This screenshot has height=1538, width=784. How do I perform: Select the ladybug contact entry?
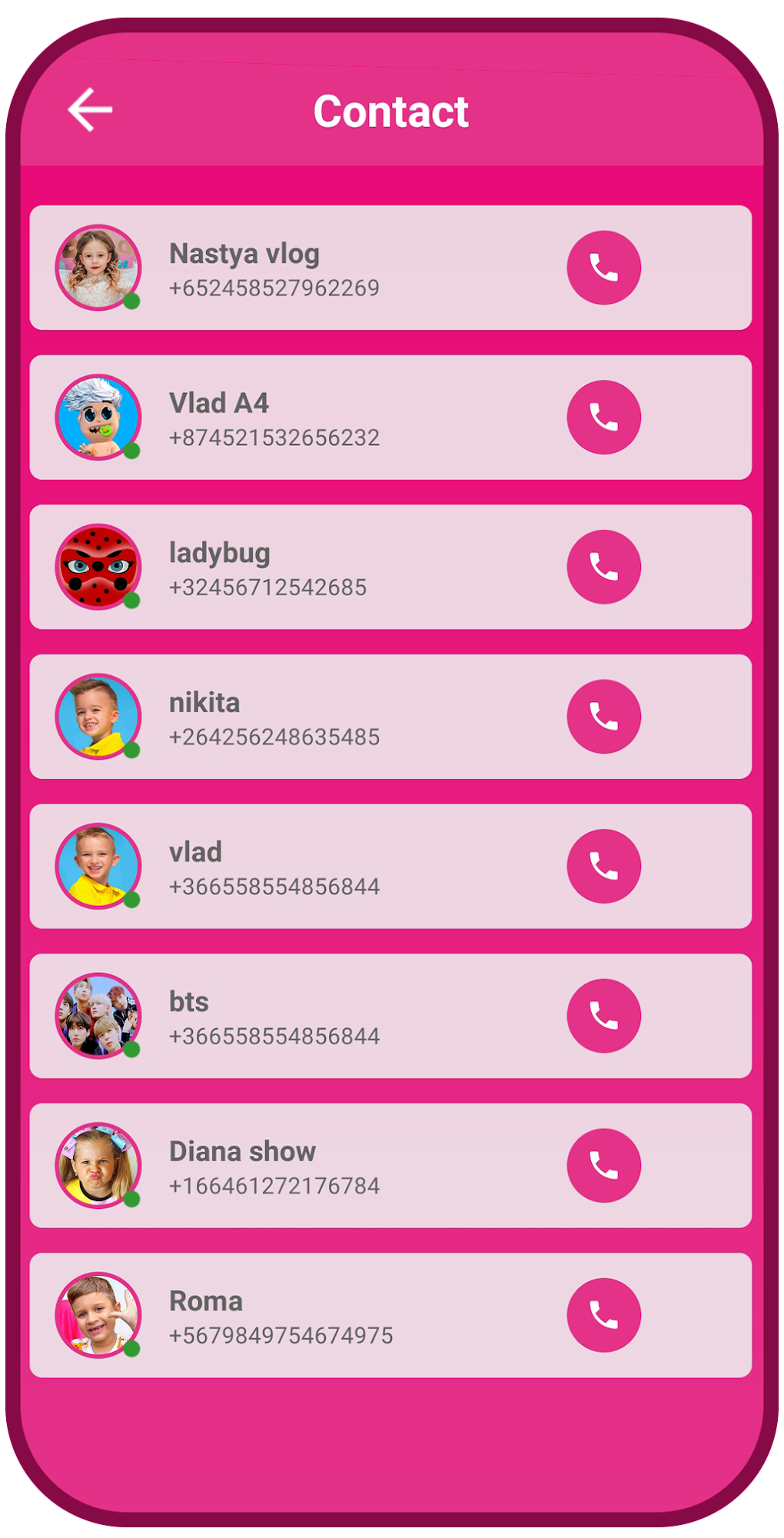coord(307,567)
